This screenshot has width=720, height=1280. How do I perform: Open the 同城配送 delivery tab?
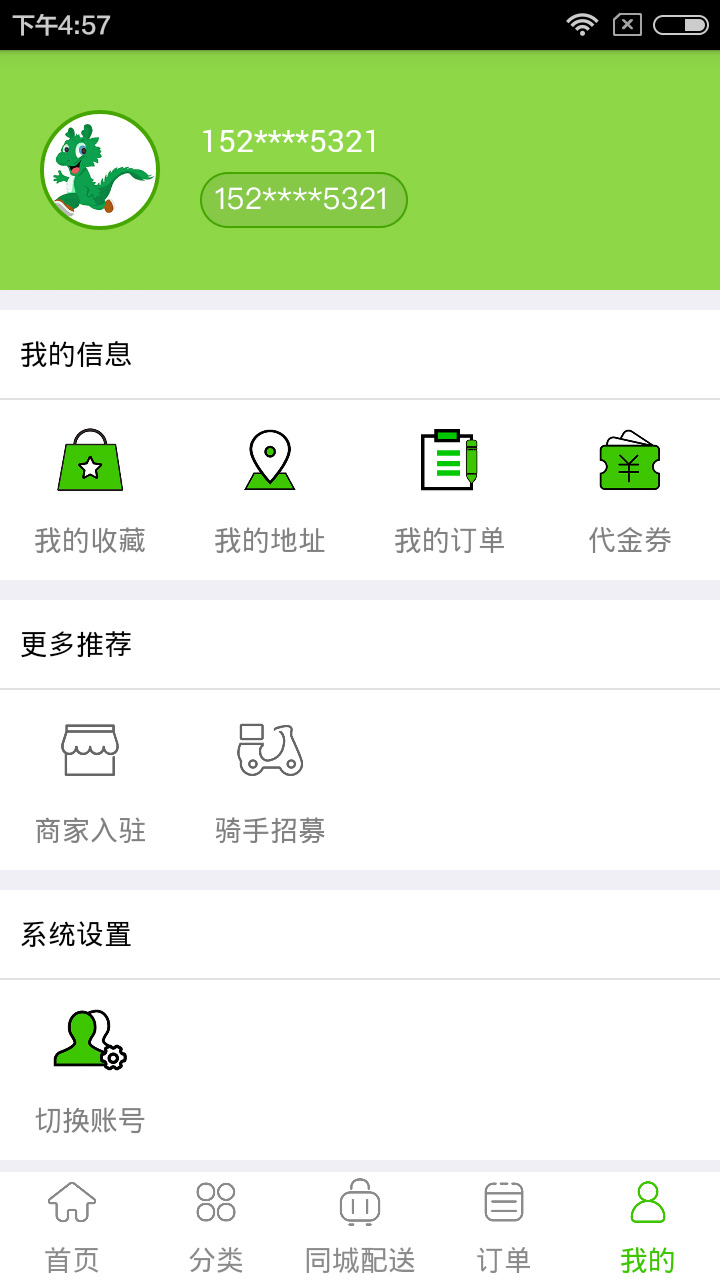[x=360, y=1226]
